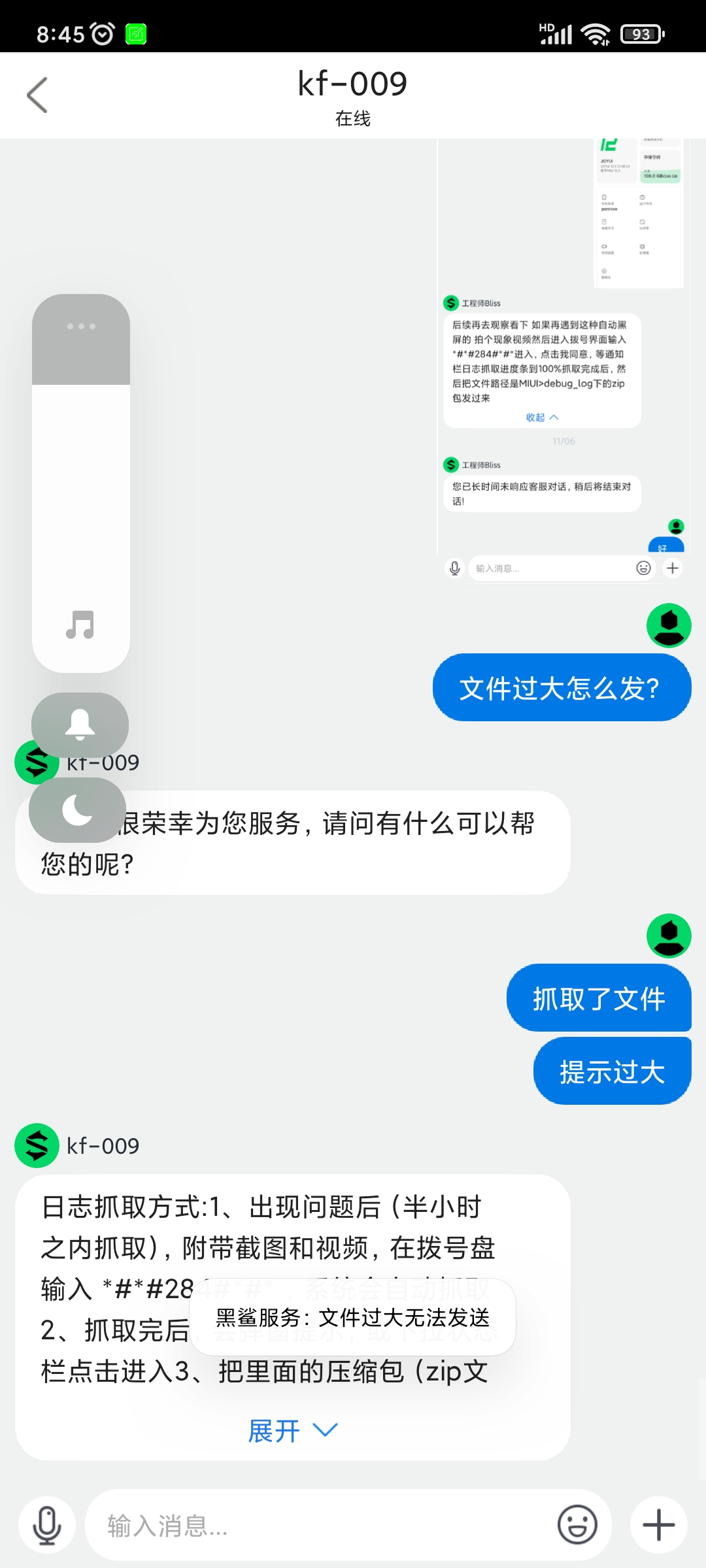Tap the ringer bell mode button
This screenshot has height=1568, width=706.
[80, 725]
